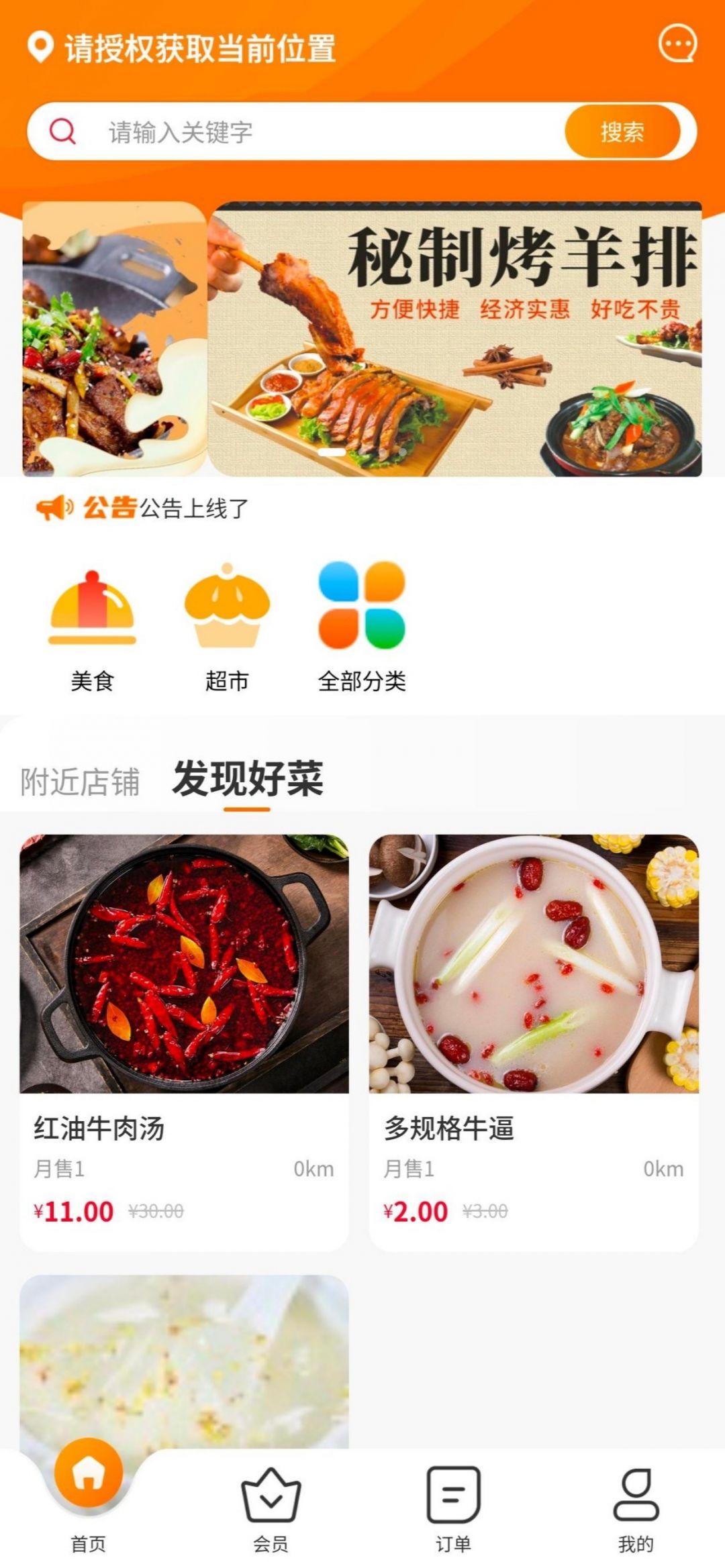Viewport: 725px width, 1568px height.
Task: Open the 红油牛肉汤 dish card
Action: point(184,1041)
